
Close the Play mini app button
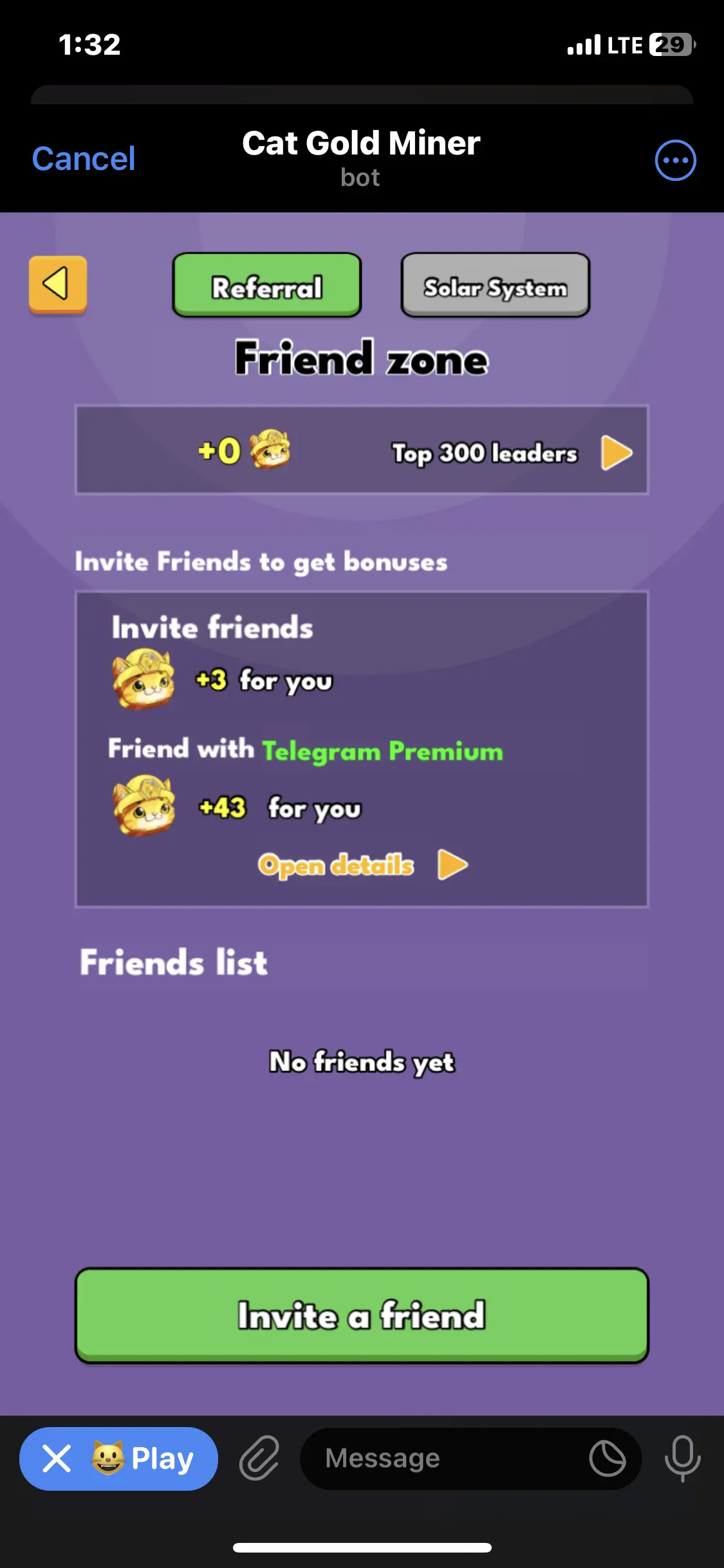point(57,1459)
